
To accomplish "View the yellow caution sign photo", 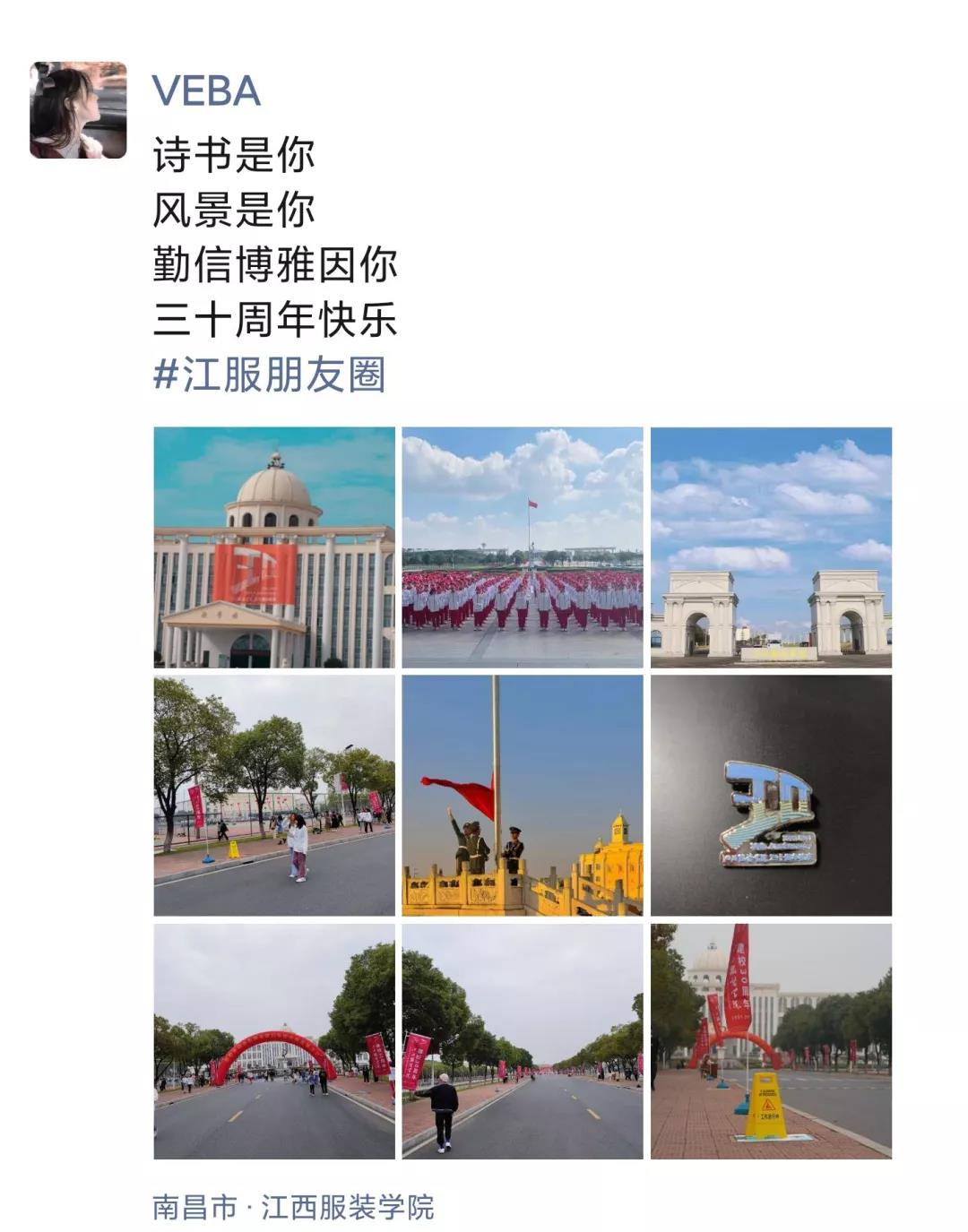I will [x=771, y=1042].
